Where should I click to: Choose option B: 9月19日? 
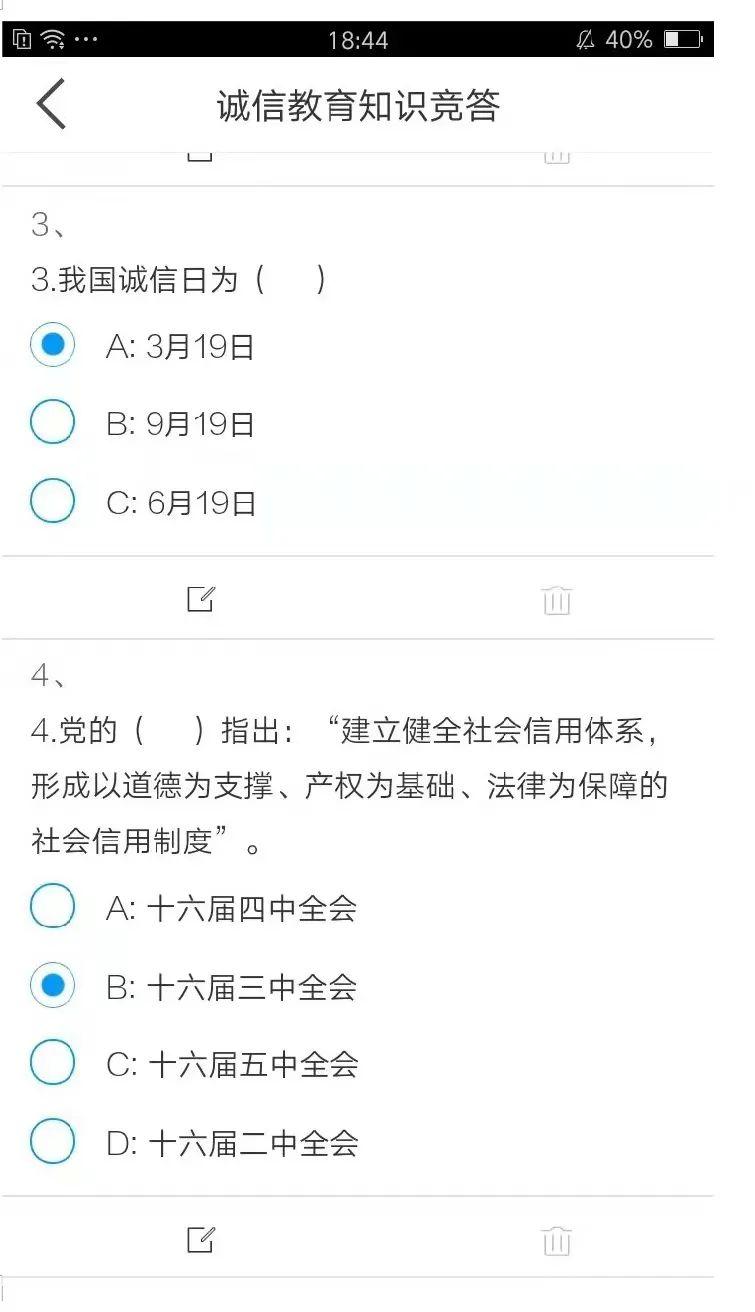[53, 423]
